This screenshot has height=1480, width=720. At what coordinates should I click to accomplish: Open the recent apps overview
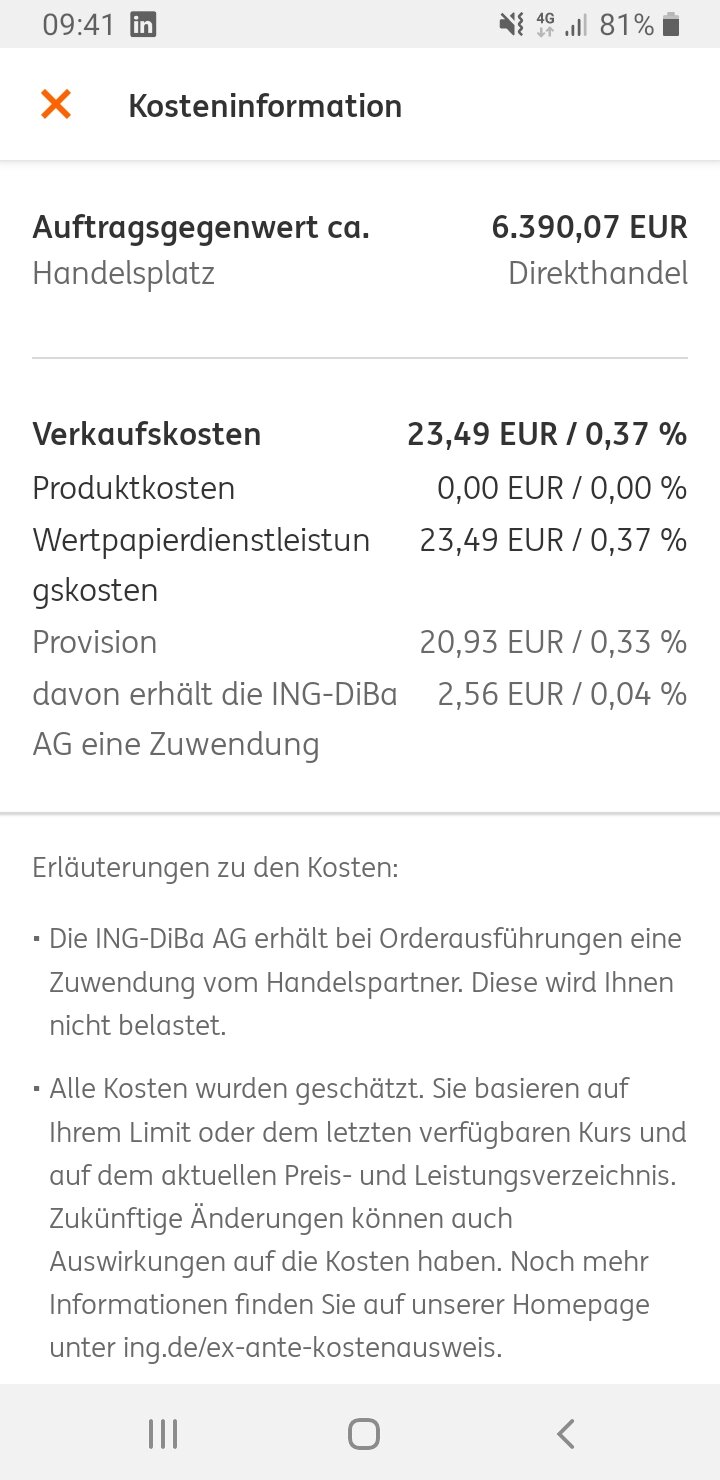coord(163,1434)
